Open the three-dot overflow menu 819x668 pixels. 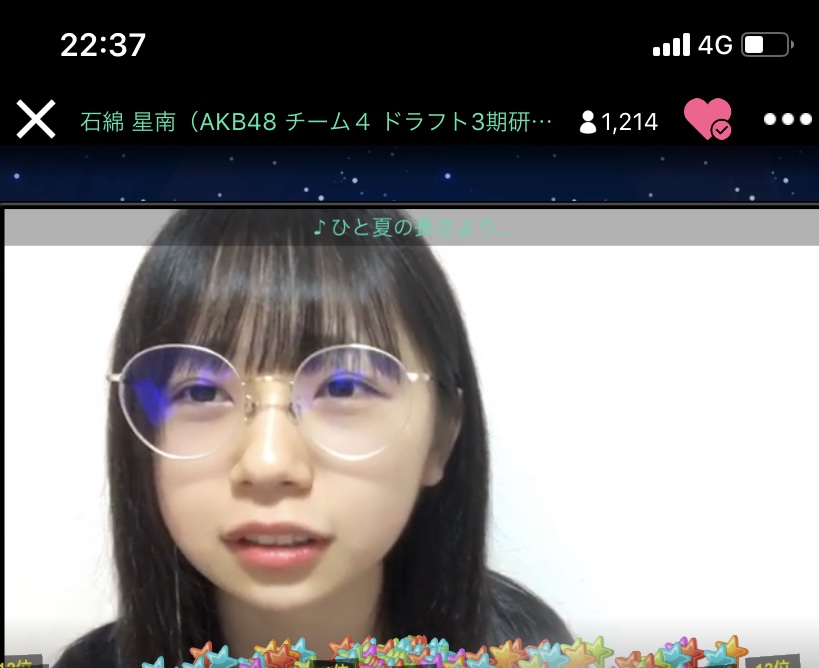(787, 120)
